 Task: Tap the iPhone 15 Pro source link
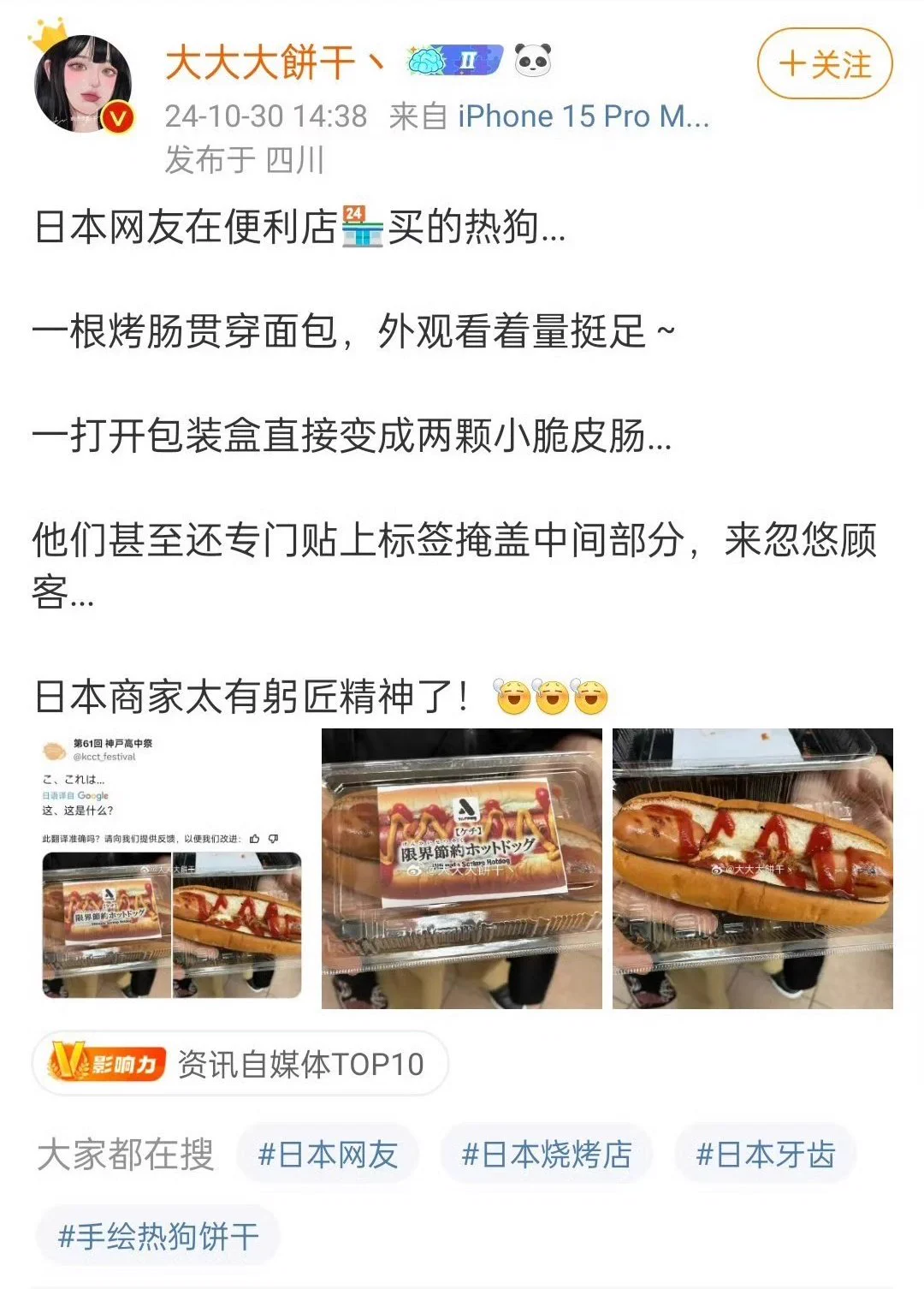(x=583, y=116)
